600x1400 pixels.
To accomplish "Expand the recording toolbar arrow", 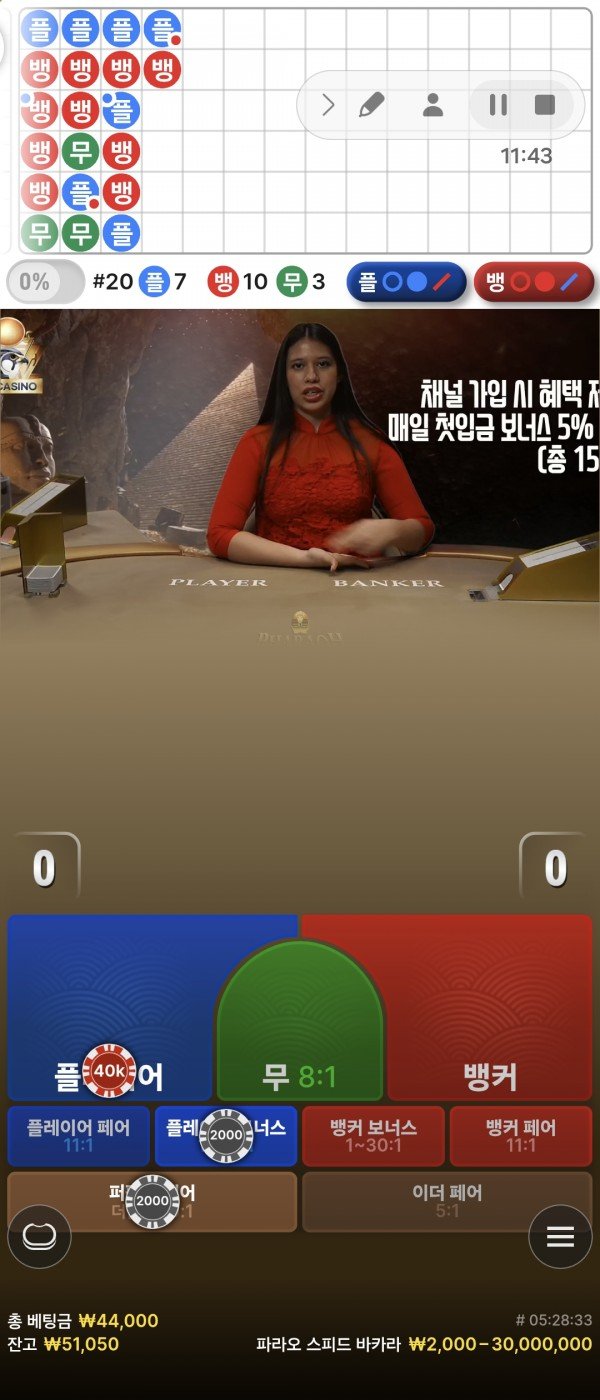I will pos(328,104).
